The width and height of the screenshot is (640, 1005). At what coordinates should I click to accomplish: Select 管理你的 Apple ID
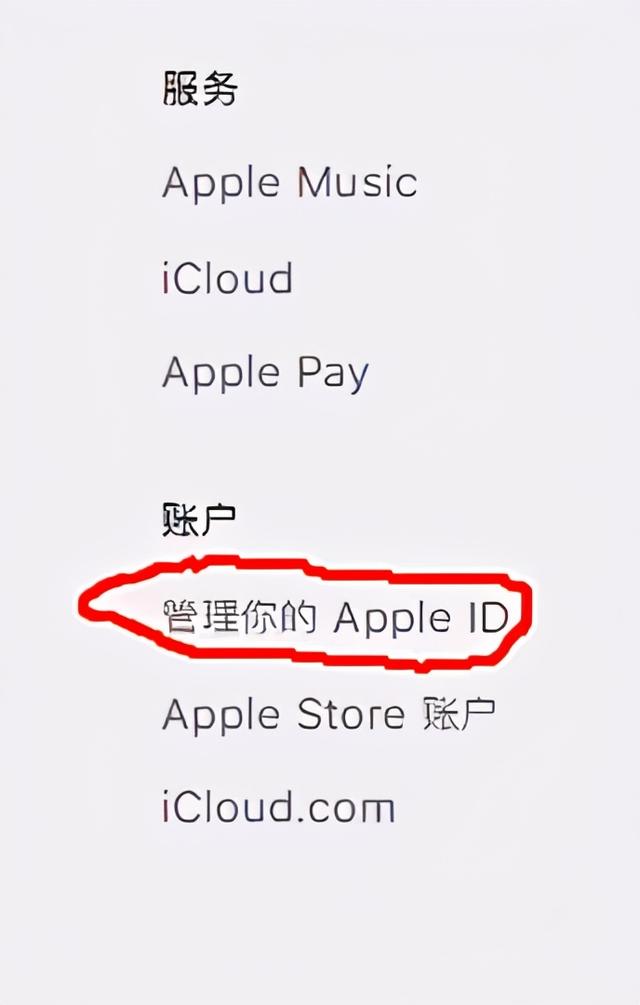pyautogui.click(x=336, y=618)
